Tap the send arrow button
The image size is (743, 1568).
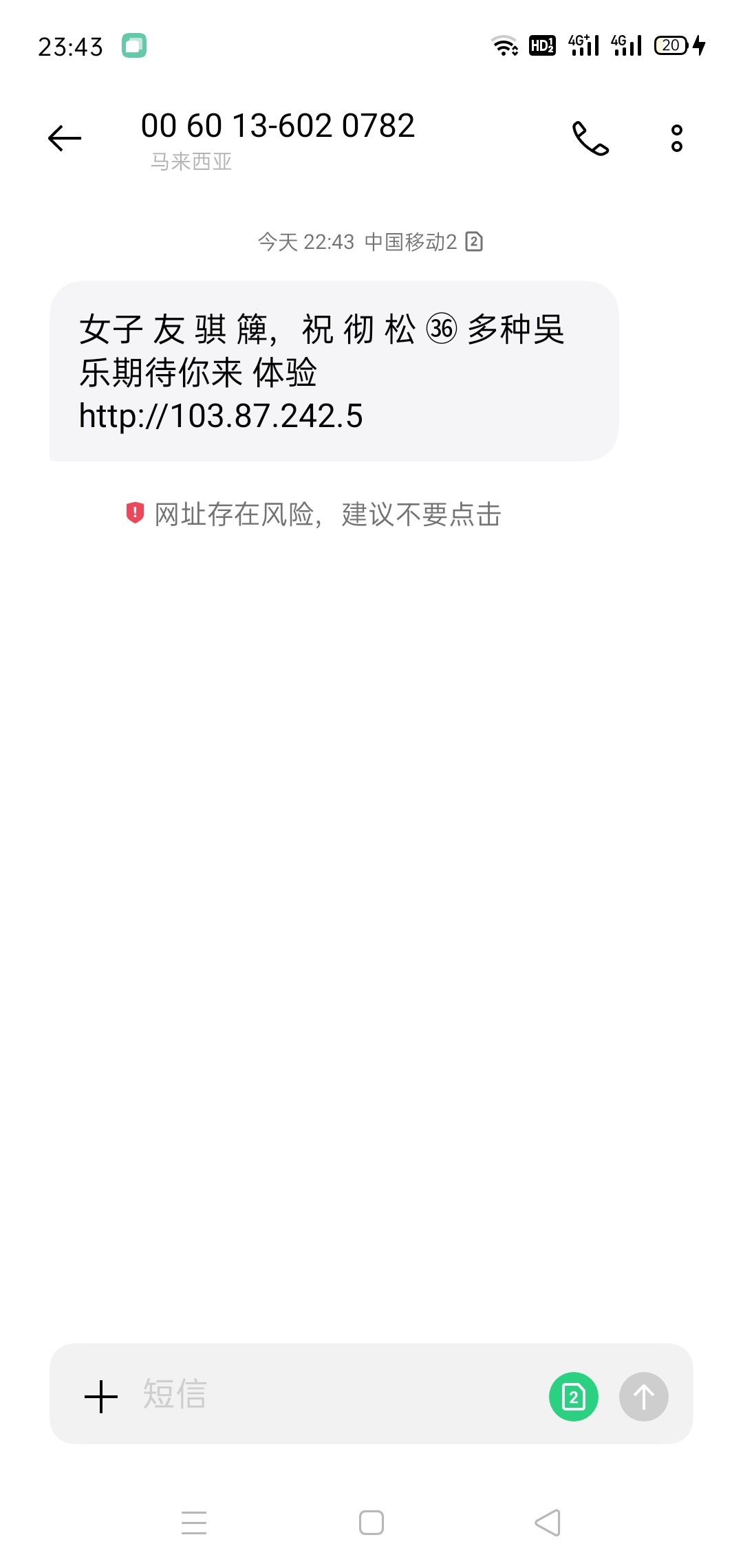[644, 1397]
